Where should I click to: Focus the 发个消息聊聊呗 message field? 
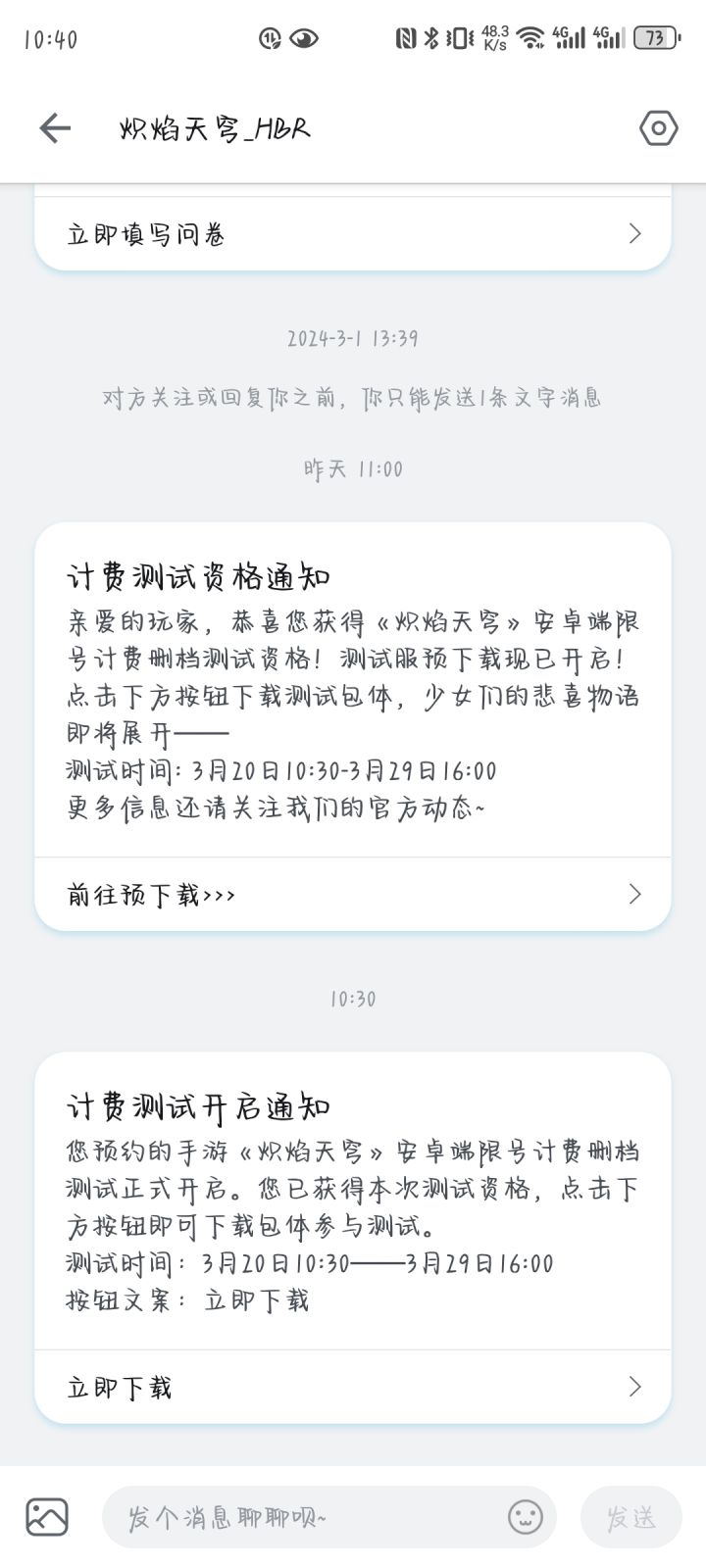304,1517
